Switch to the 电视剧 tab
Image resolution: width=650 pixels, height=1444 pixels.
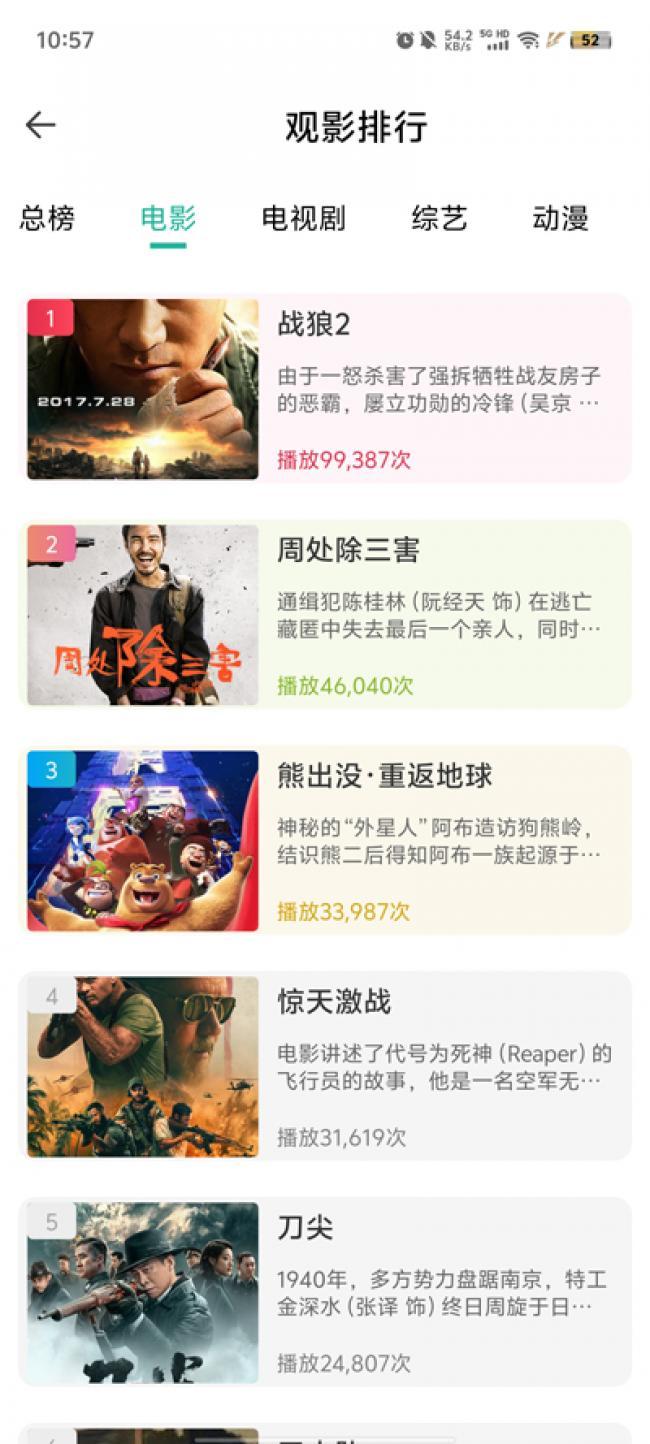click(x=303, y=218)
